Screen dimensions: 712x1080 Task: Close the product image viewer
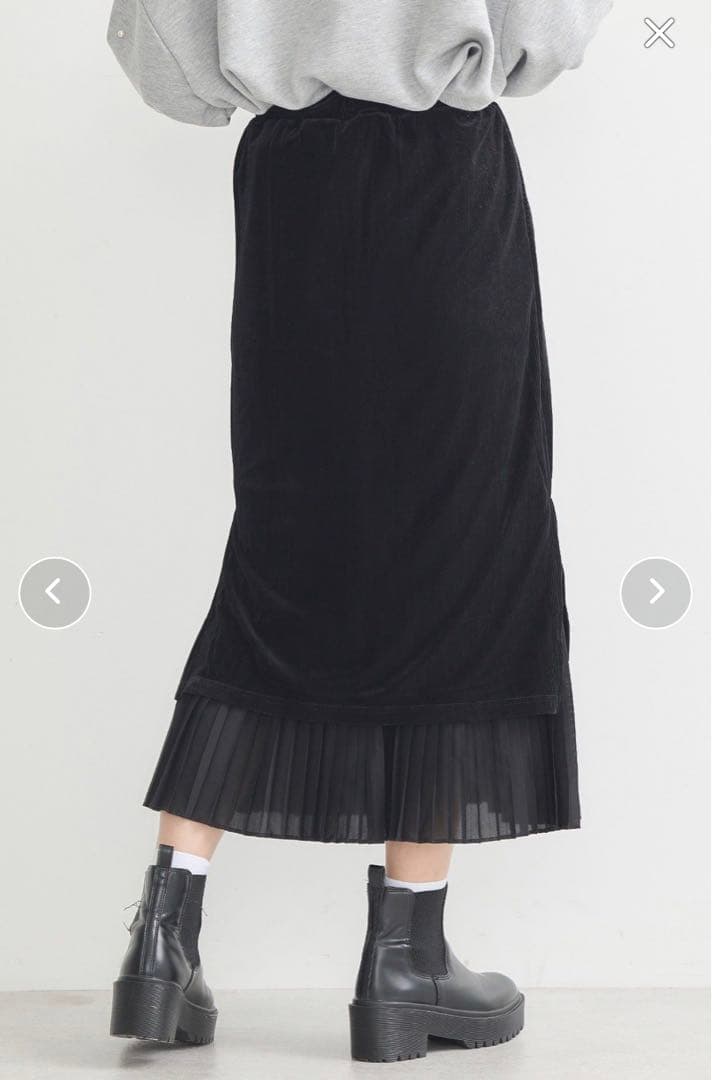pos(659,33)
